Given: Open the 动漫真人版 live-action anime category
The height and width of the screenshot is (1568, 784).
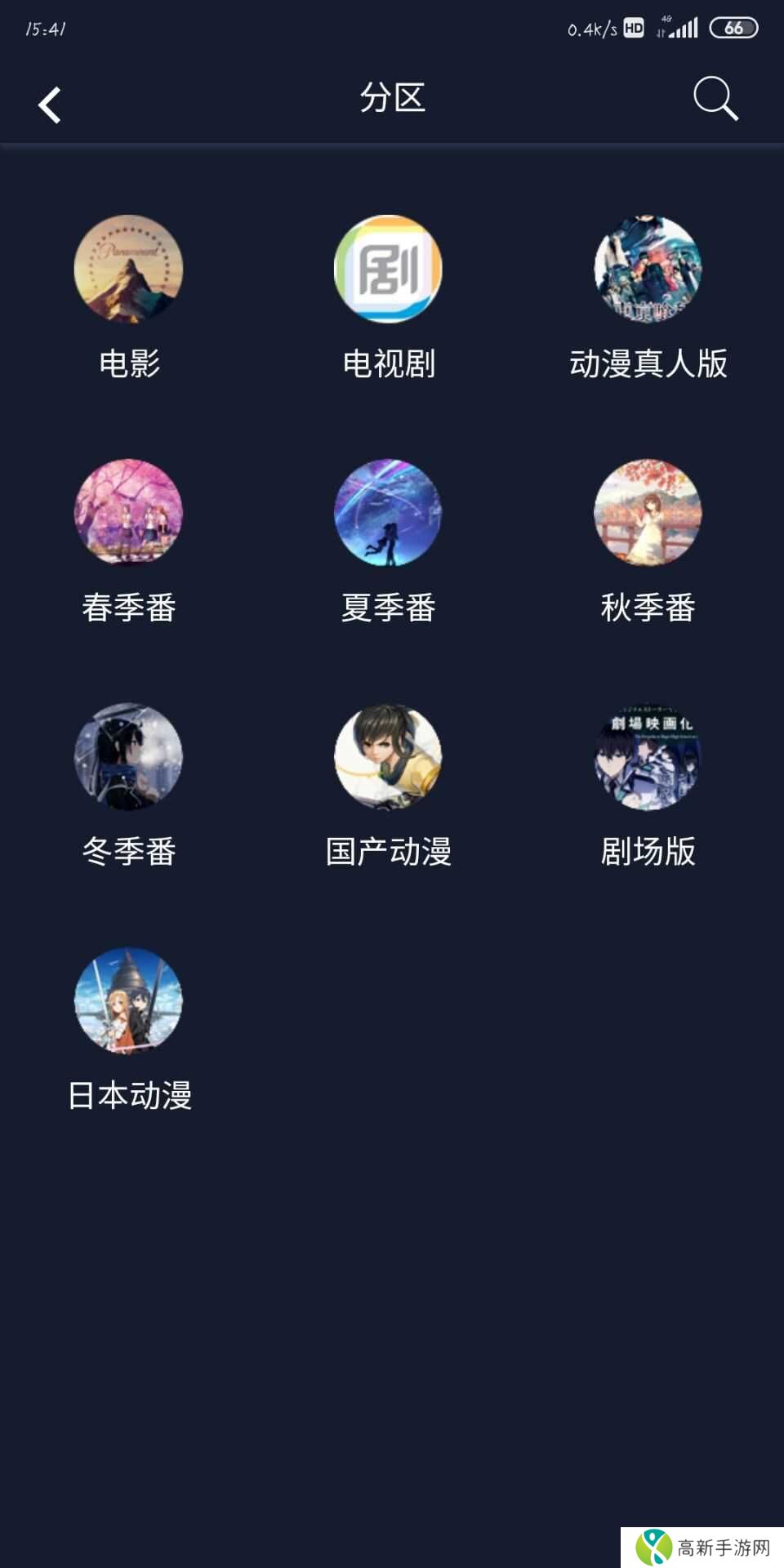Looking at the screenshot, I should click(x=647, y=269).
